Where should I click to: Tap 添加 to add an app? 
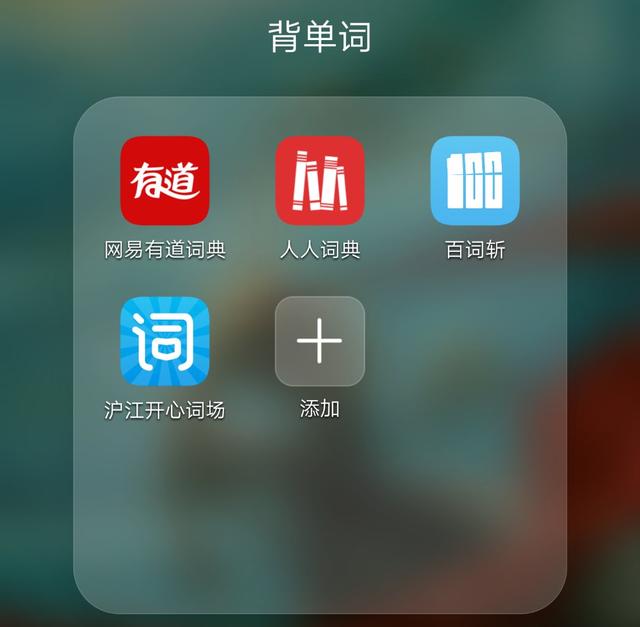point(320,341)
